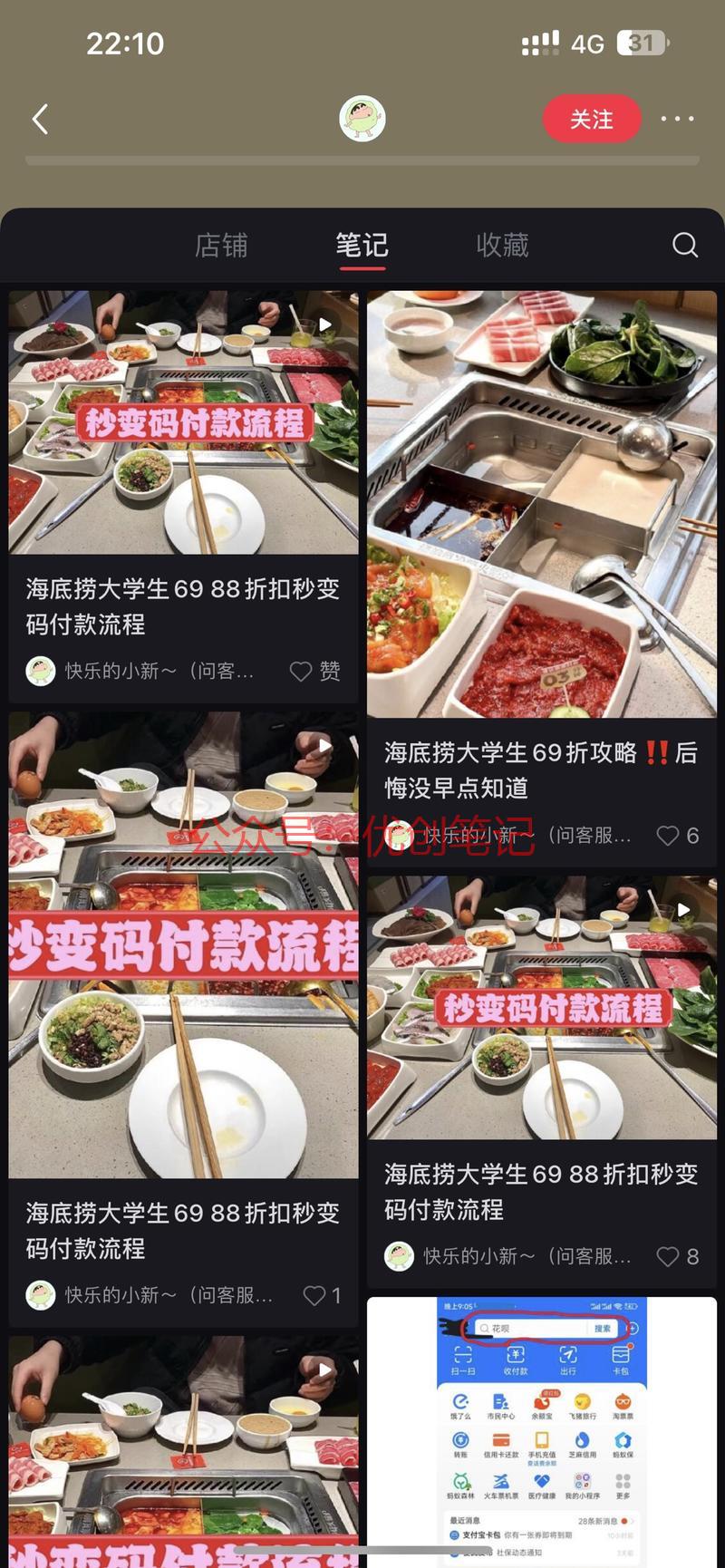725x1568 pixels.
Task: Follow this user with 关注 button
Action: (x=591, y=119)
